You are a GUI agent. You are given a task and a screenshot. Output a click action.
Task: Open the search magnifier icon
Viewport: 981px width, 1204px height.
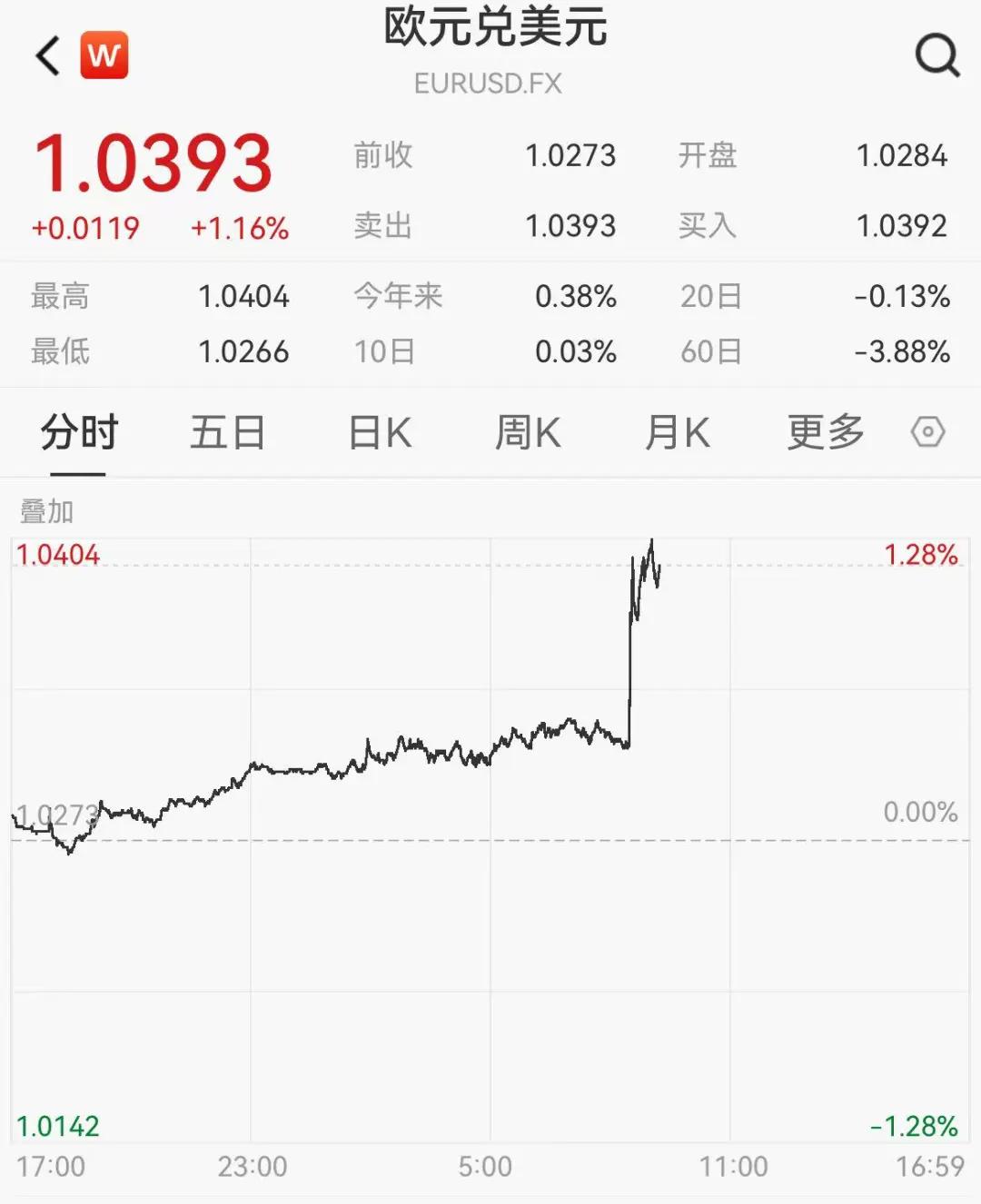click(x=936, y=56)
